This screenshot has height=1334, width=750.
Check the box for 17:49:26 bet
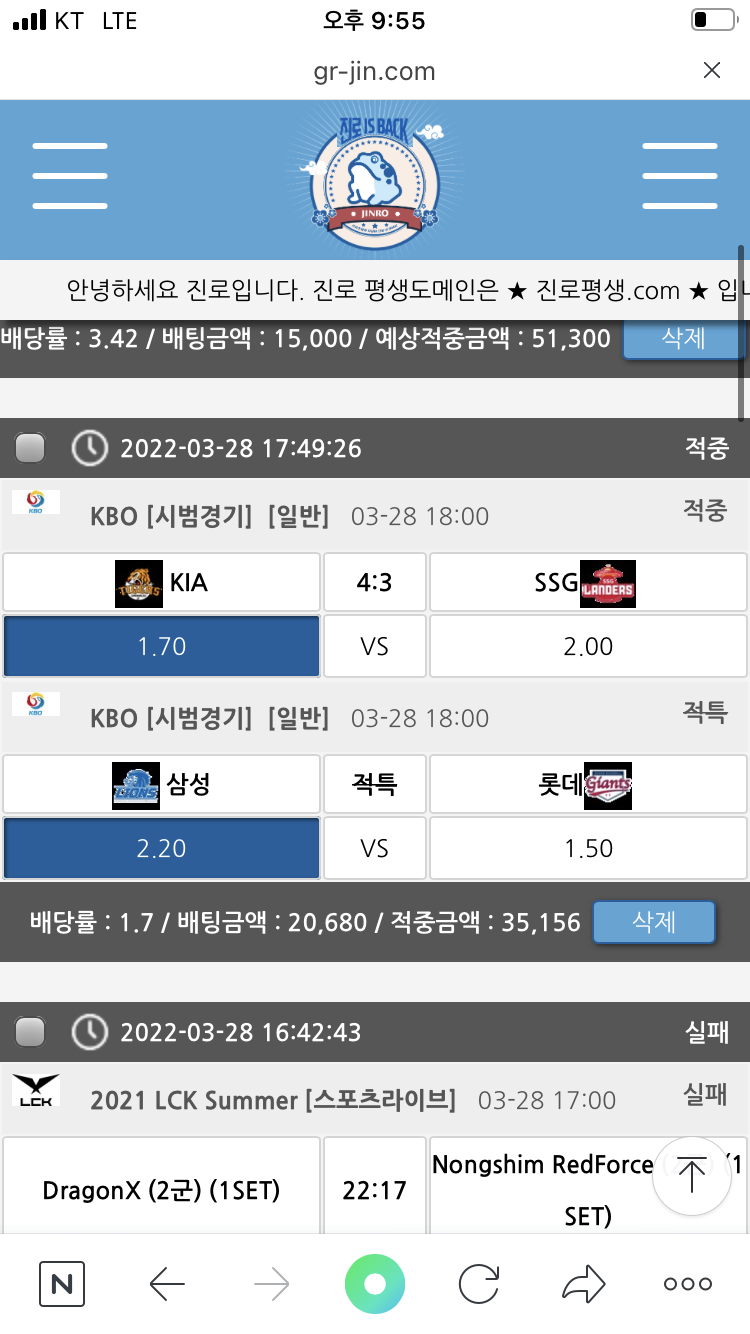pos(30,449)
